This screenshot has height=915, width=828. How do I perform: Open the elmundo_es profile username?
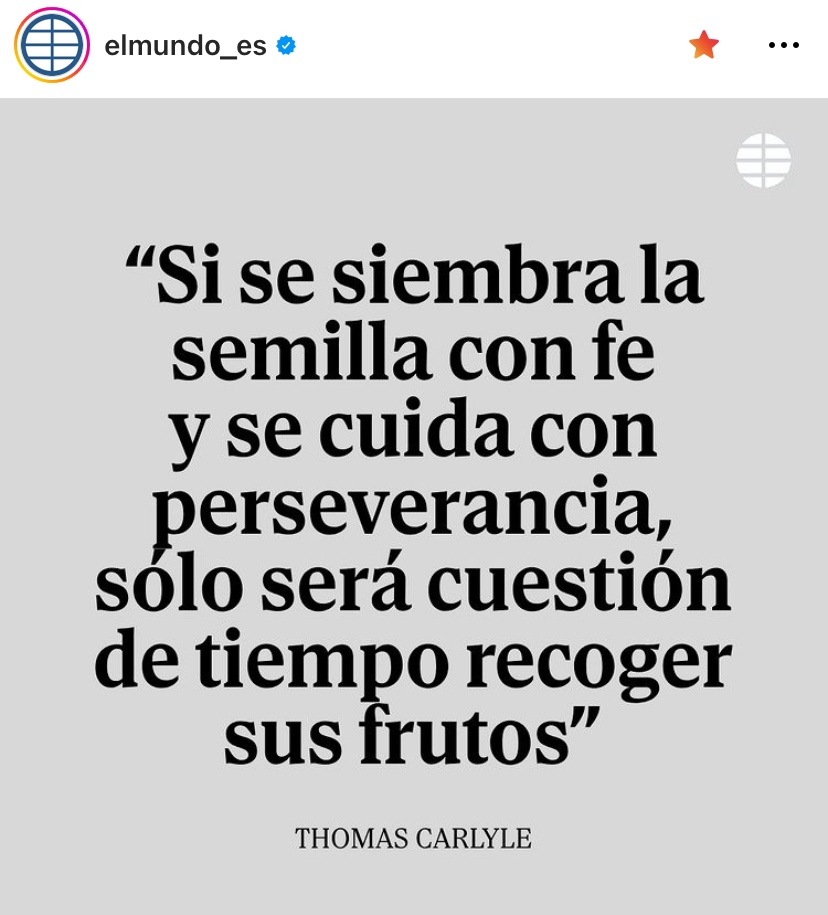pyautogui.click(x=185, y=46)
